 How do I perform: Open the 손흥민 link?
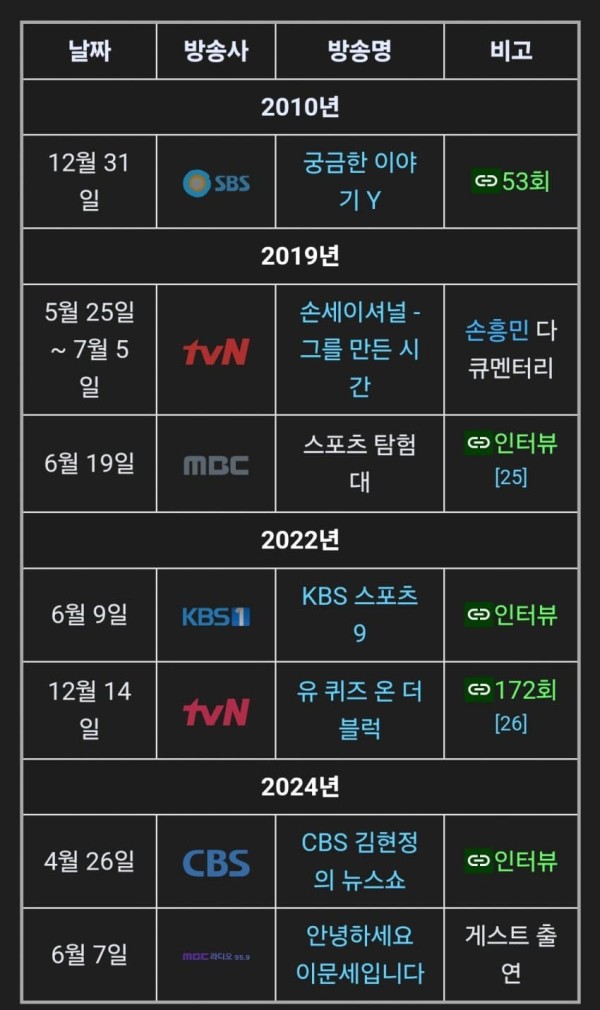[497, 330]
